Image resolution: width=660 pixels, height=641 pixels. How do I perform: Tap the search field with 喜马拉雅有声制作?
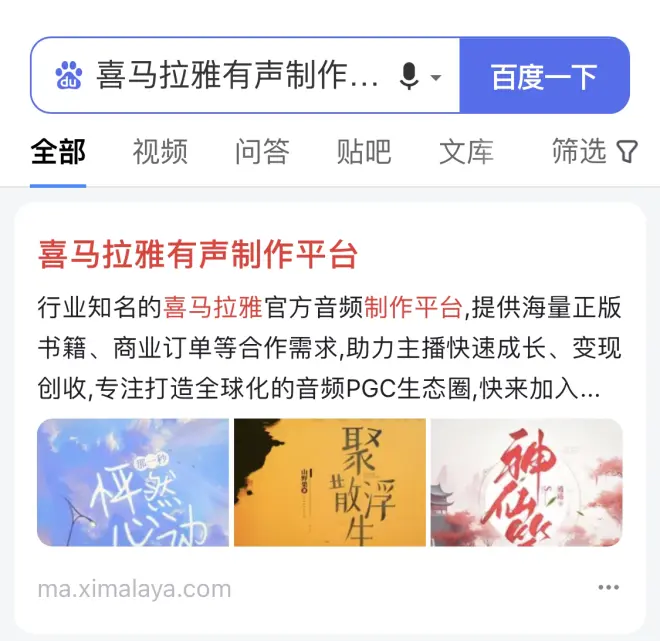click(x=238, y=76)
